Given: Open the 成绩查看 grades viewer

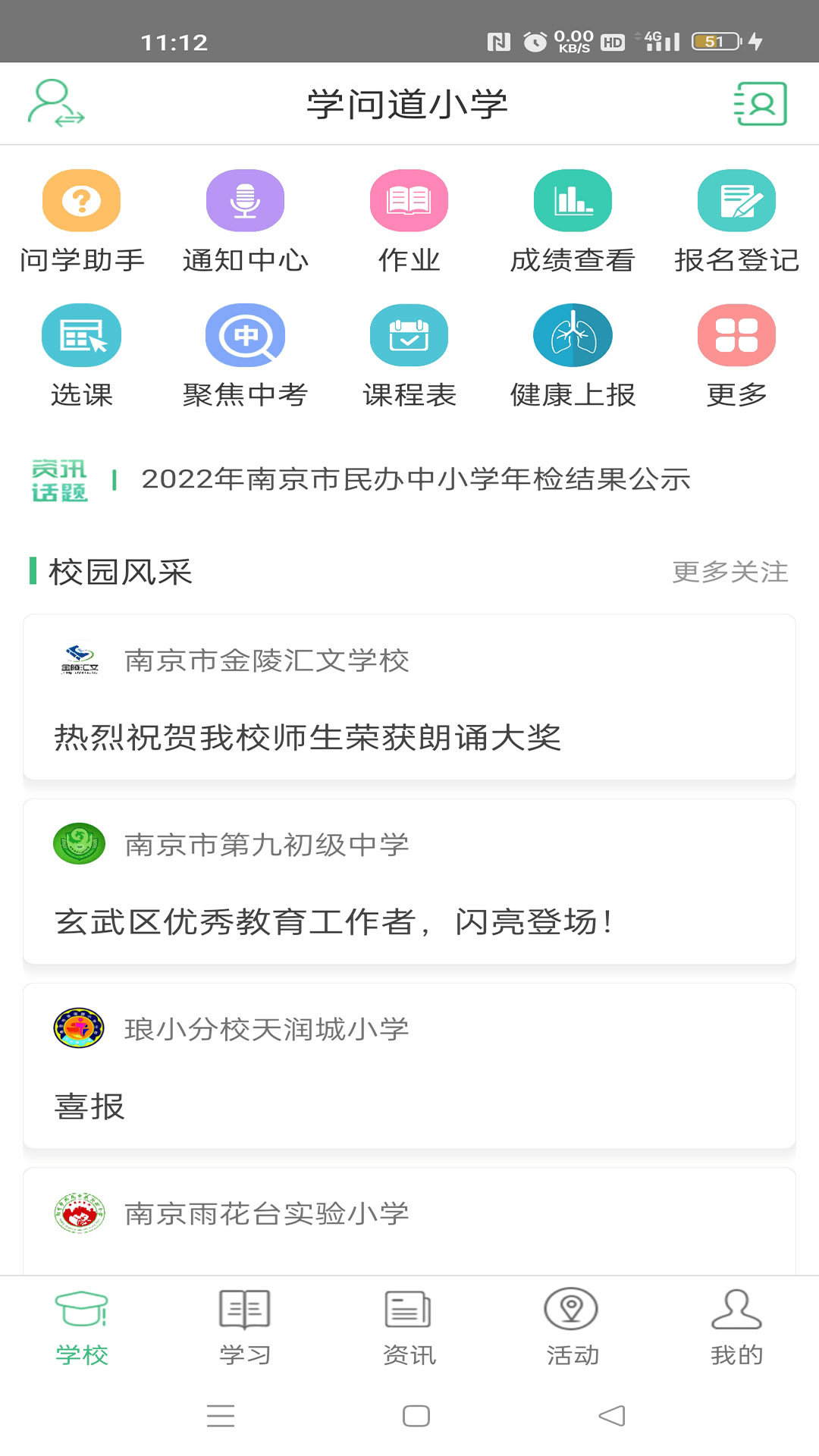Looking at the screenshot, I should click(x=573, y=200).
